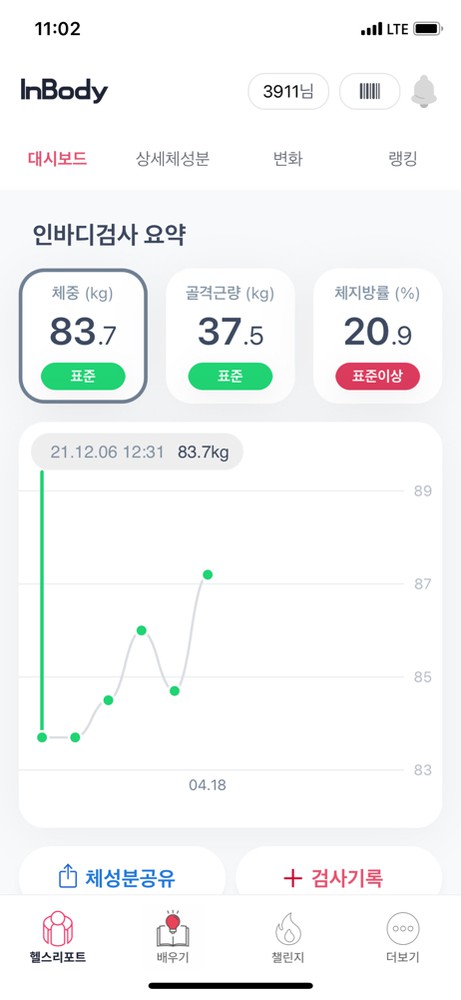Tap the highest data point on the graph
Screen dimensions: 461x1000
tap(207, 575)
